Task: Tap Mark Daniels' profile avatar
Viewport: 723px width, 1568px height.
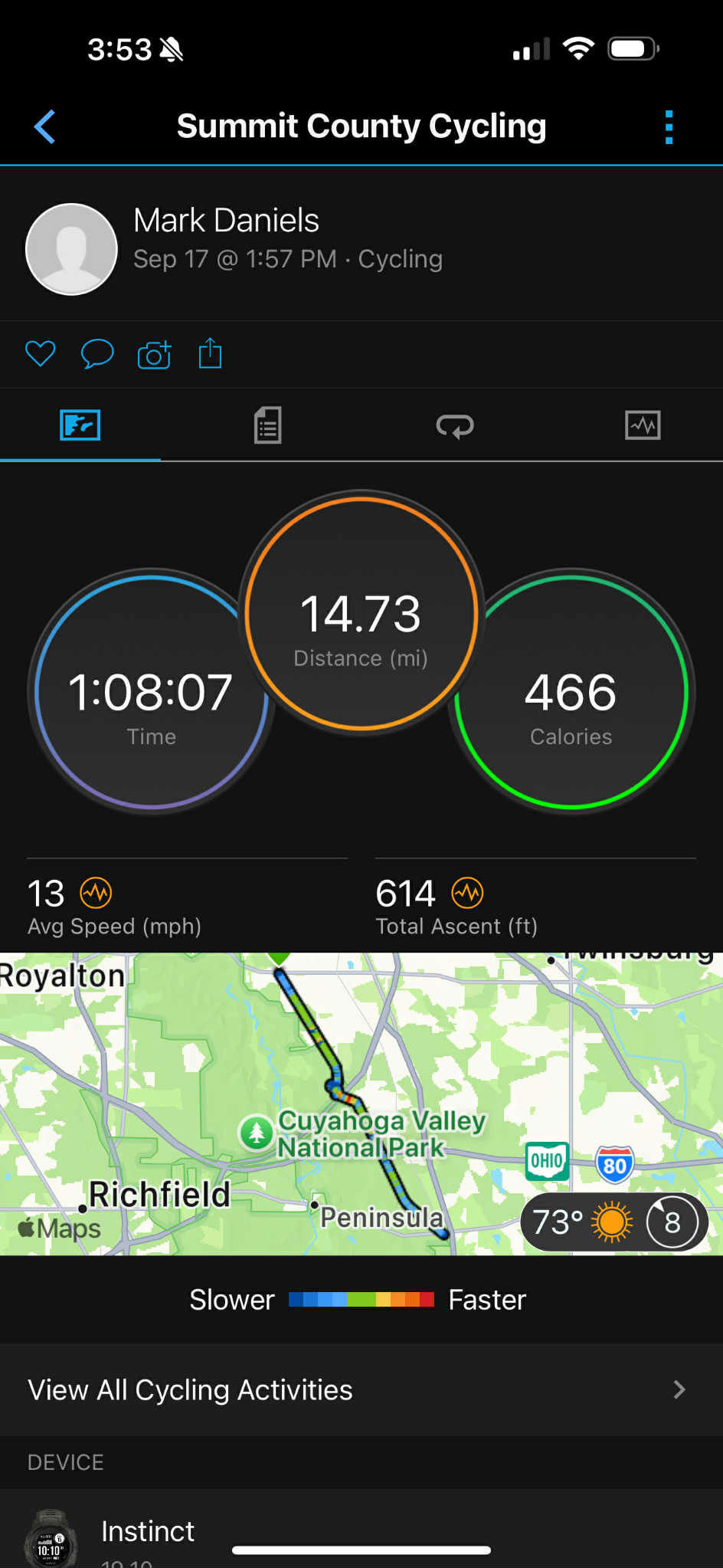Action: [71, 249]
